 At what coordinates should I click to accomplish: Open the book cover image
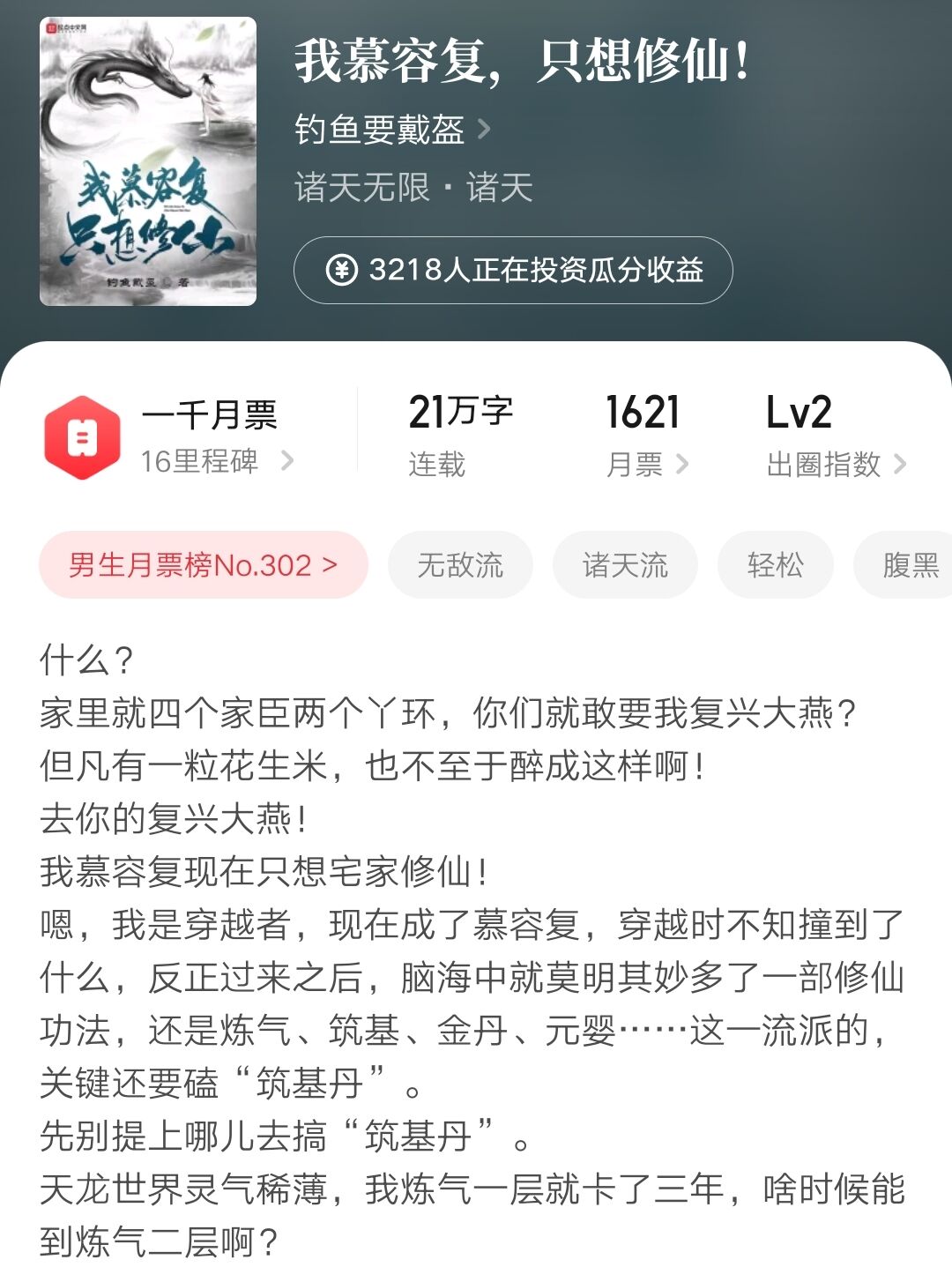point(148,162)
